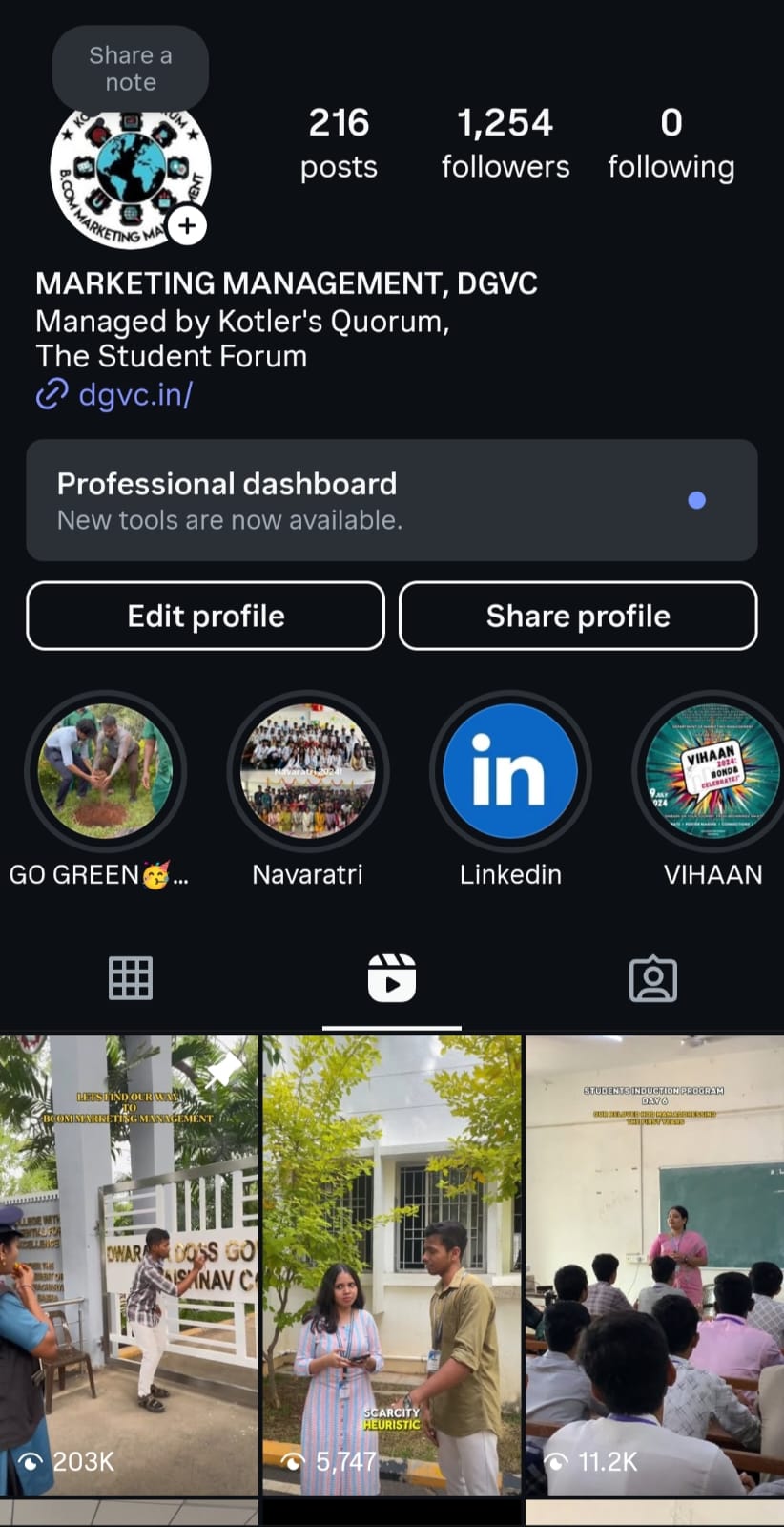Open the 1,254 followers list
This screenshot has height=1527, width=784.
pyautogui.click(x=505, y=143)
